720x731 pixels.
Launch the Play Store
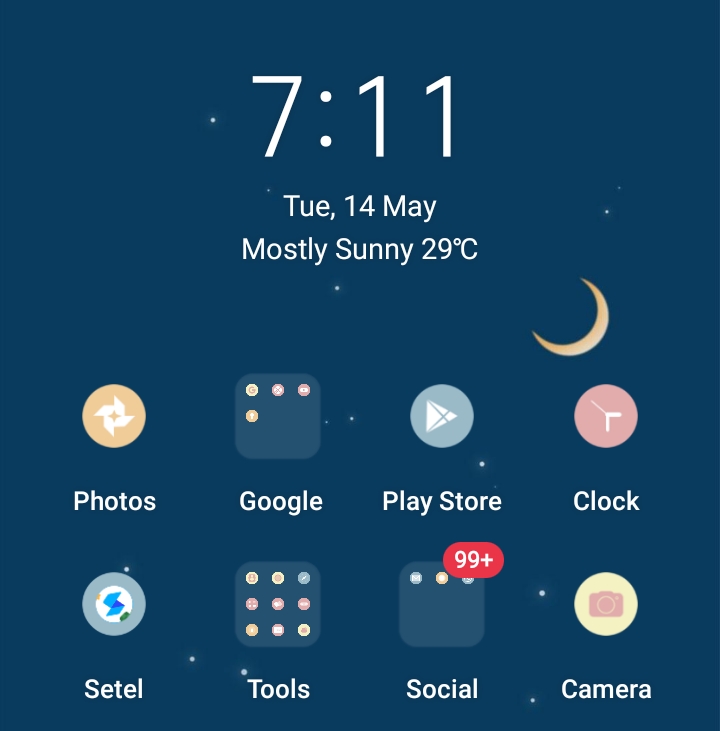pyautogui.click(x=442, y=416)
